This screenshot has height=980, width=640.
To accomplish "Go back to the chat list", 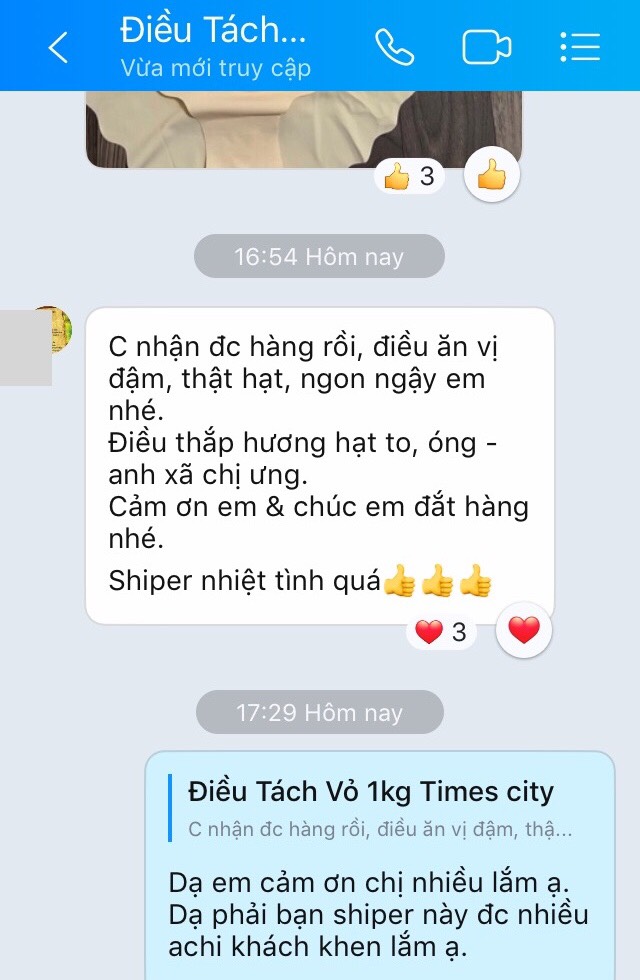I will pos(58,47).
